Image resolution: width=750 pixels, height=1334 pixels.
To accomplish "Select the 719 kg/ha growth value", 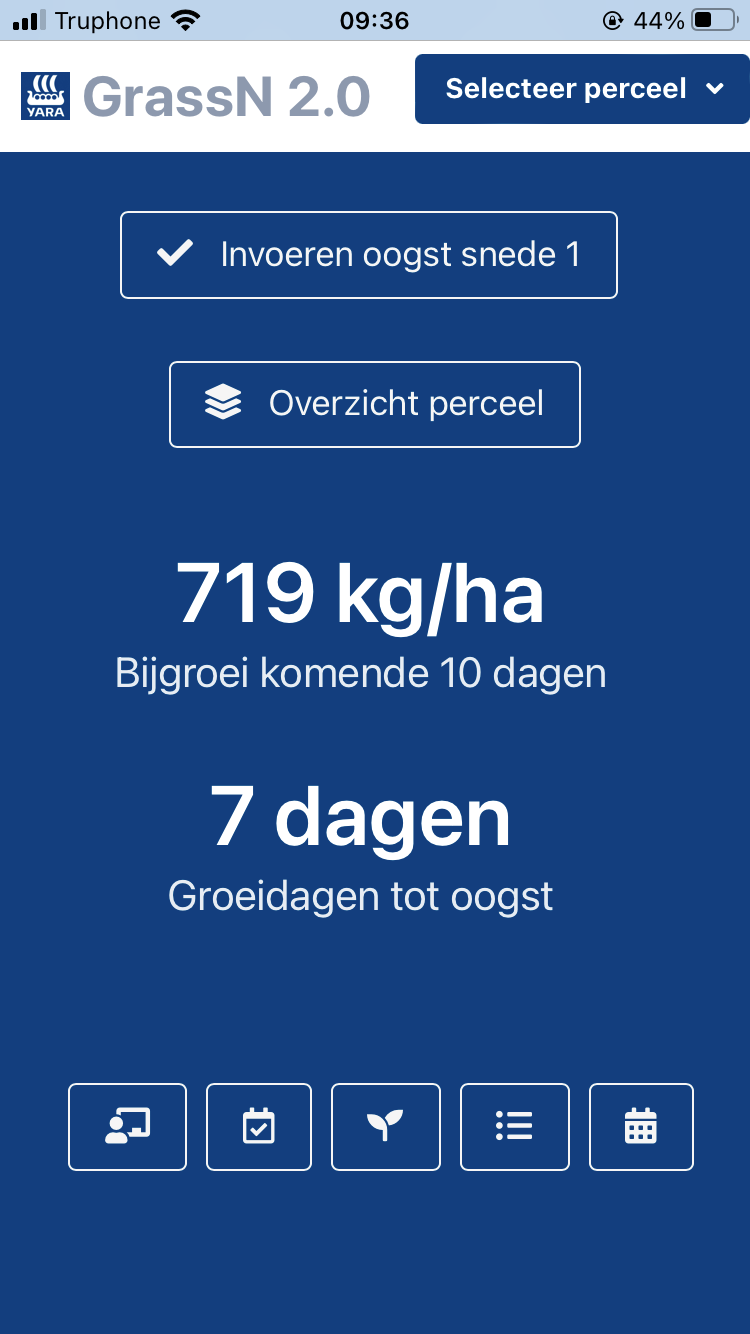I will (x=360, y=592).
